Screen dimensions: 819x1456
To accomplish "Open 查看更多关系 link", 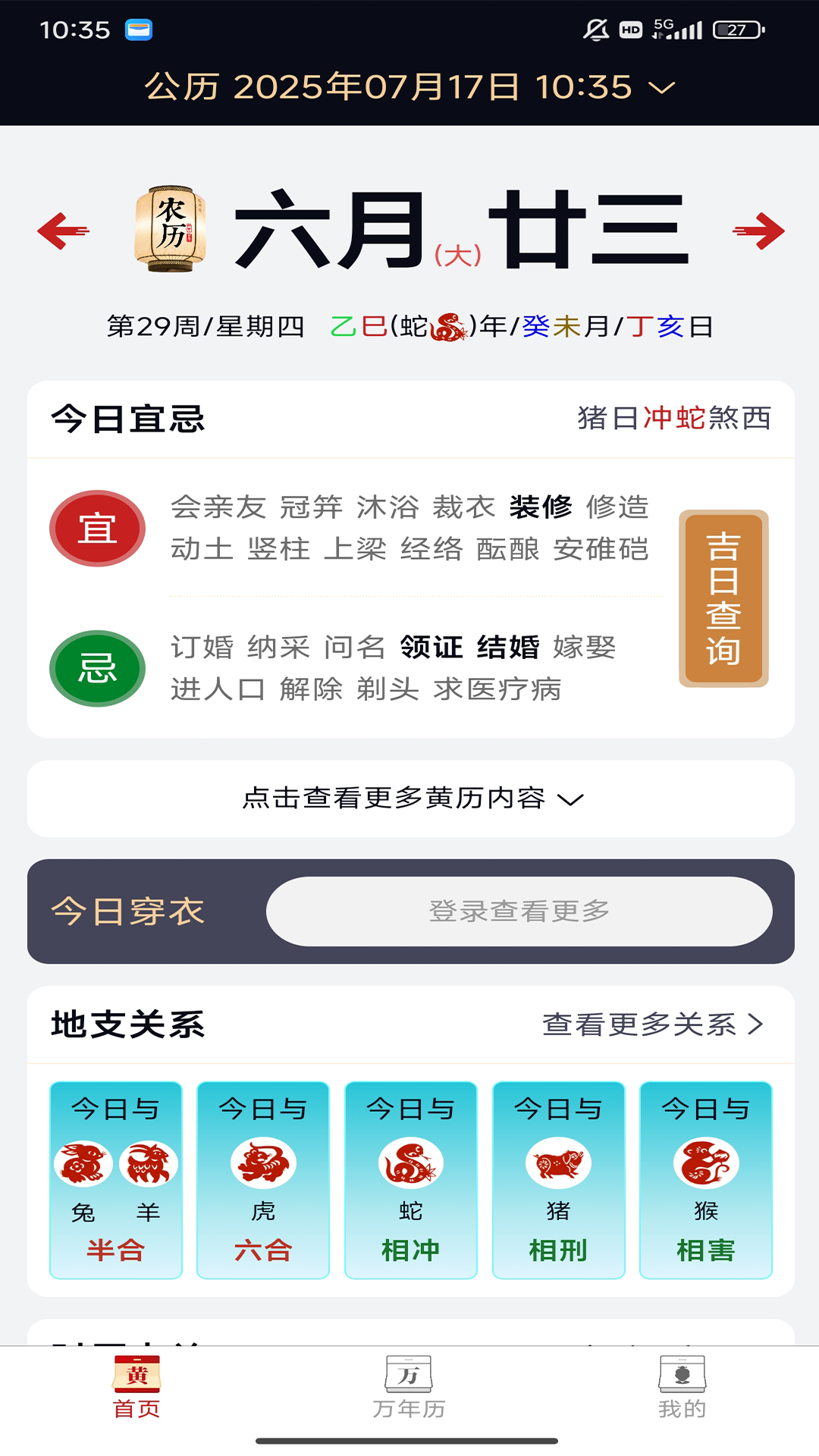I will [651, 1025].
